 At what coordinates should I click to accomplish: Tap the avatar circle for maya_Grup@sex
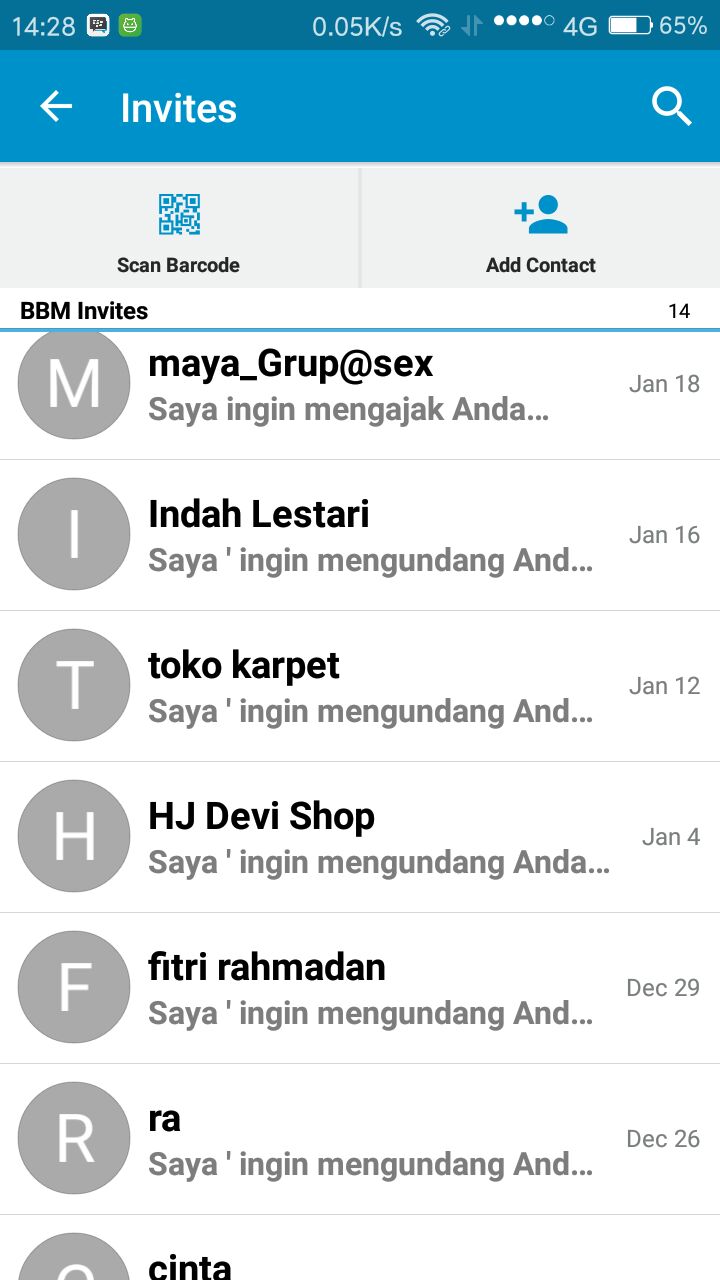pyautogui.click(x=73, y=383)
